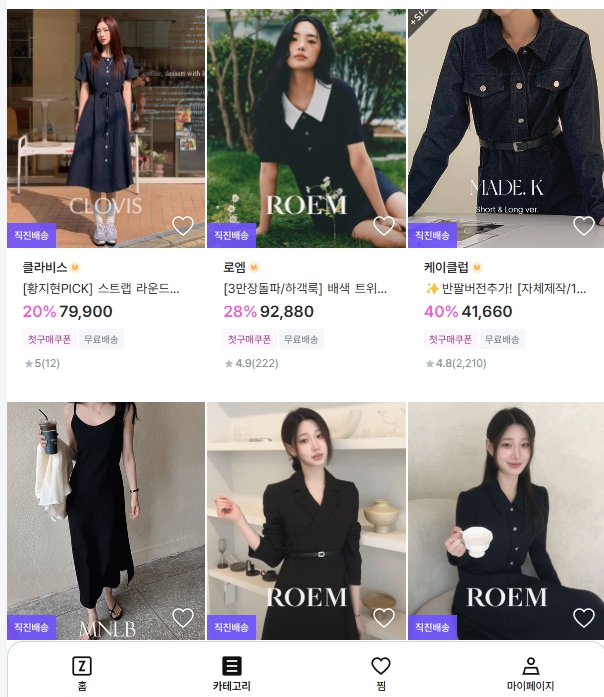Viewport: 604px width, 697px height.
Task: Open the 클라비스 스트랩 라운드 dress card
Action: [105, 130]
